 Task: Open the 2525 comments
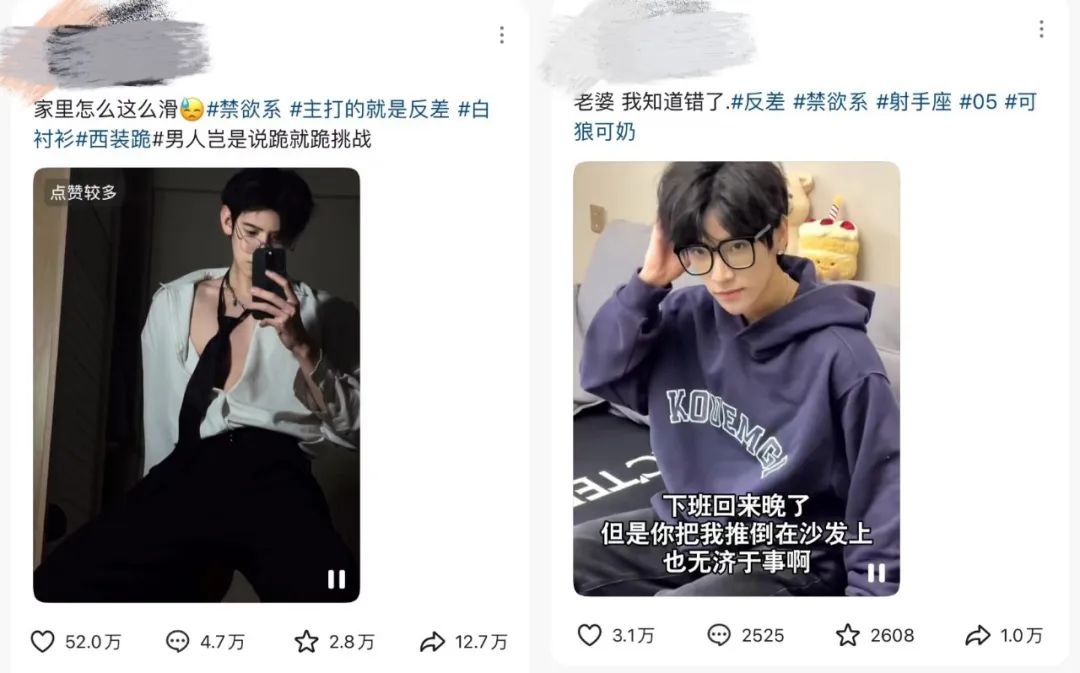pos(719,635)
